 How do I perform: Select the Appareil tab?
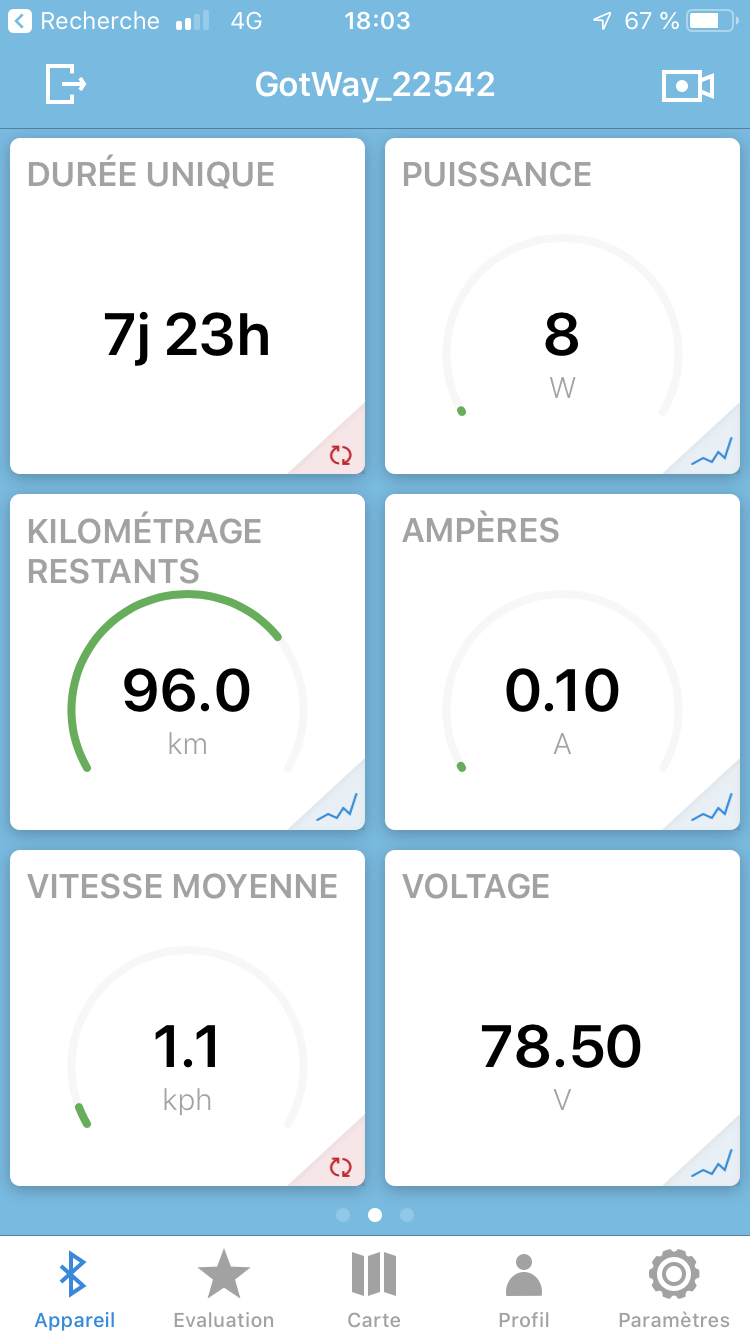coord(75,1289)
